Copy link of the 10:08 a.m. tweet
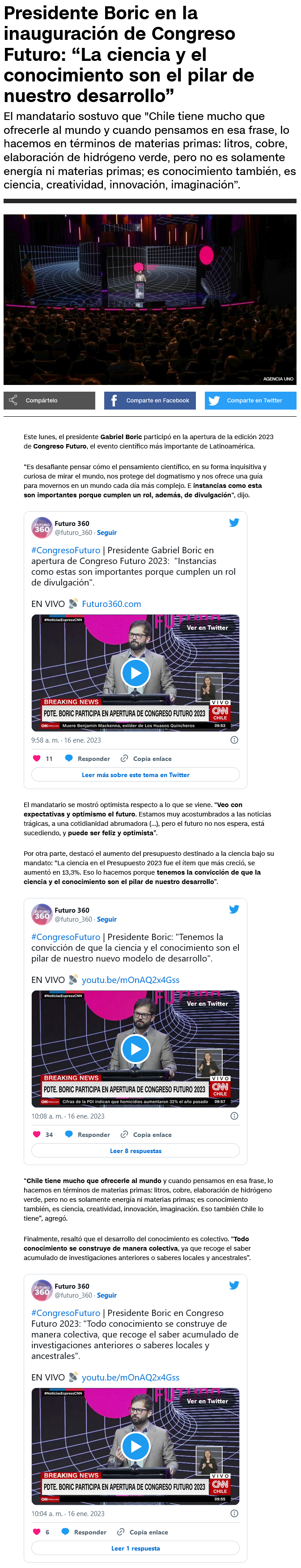Screen dimensions: 301x1568 point(146,1135)
